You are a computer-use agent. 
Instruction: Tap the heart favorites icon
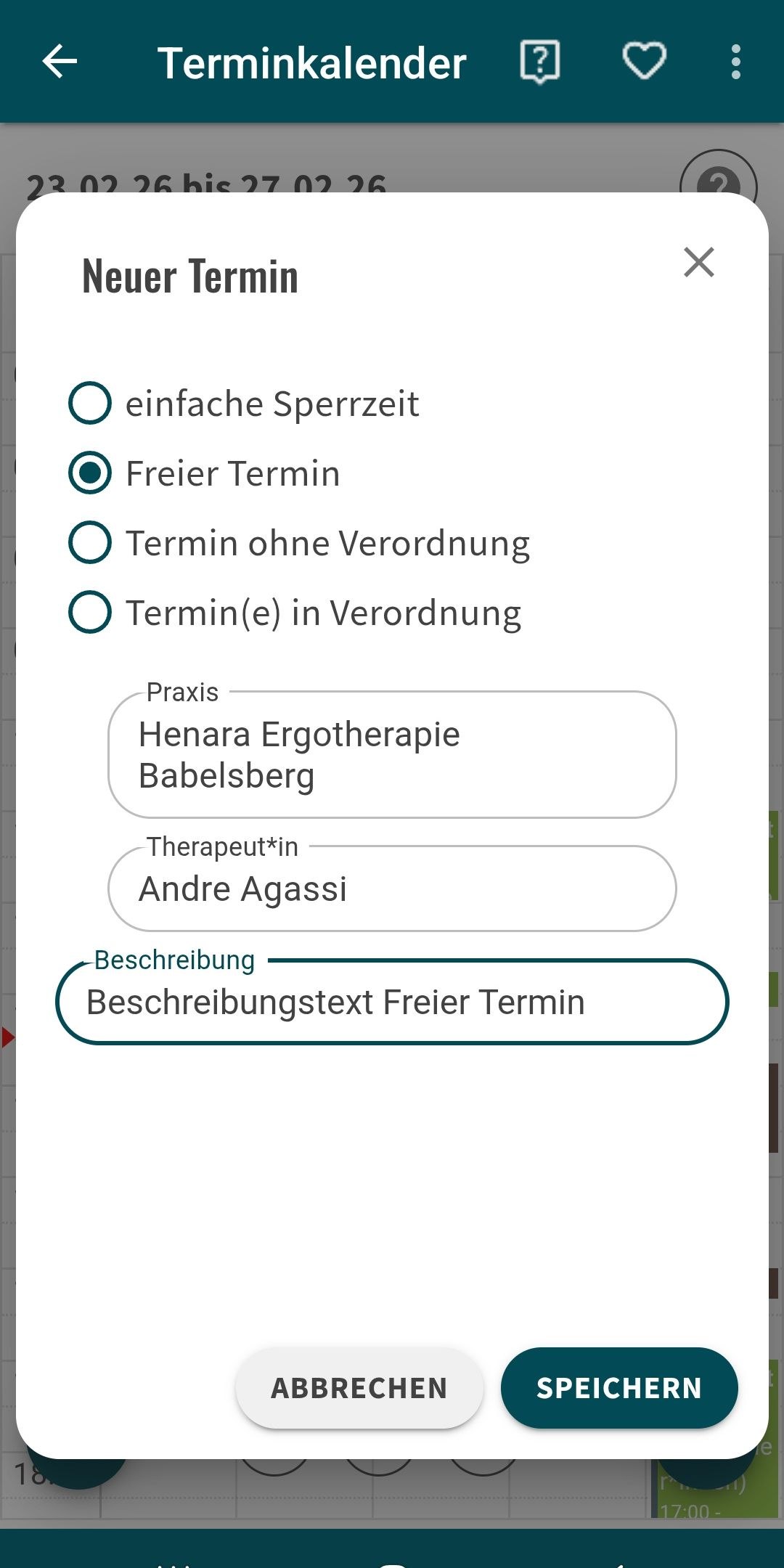[x=644, y=62]
